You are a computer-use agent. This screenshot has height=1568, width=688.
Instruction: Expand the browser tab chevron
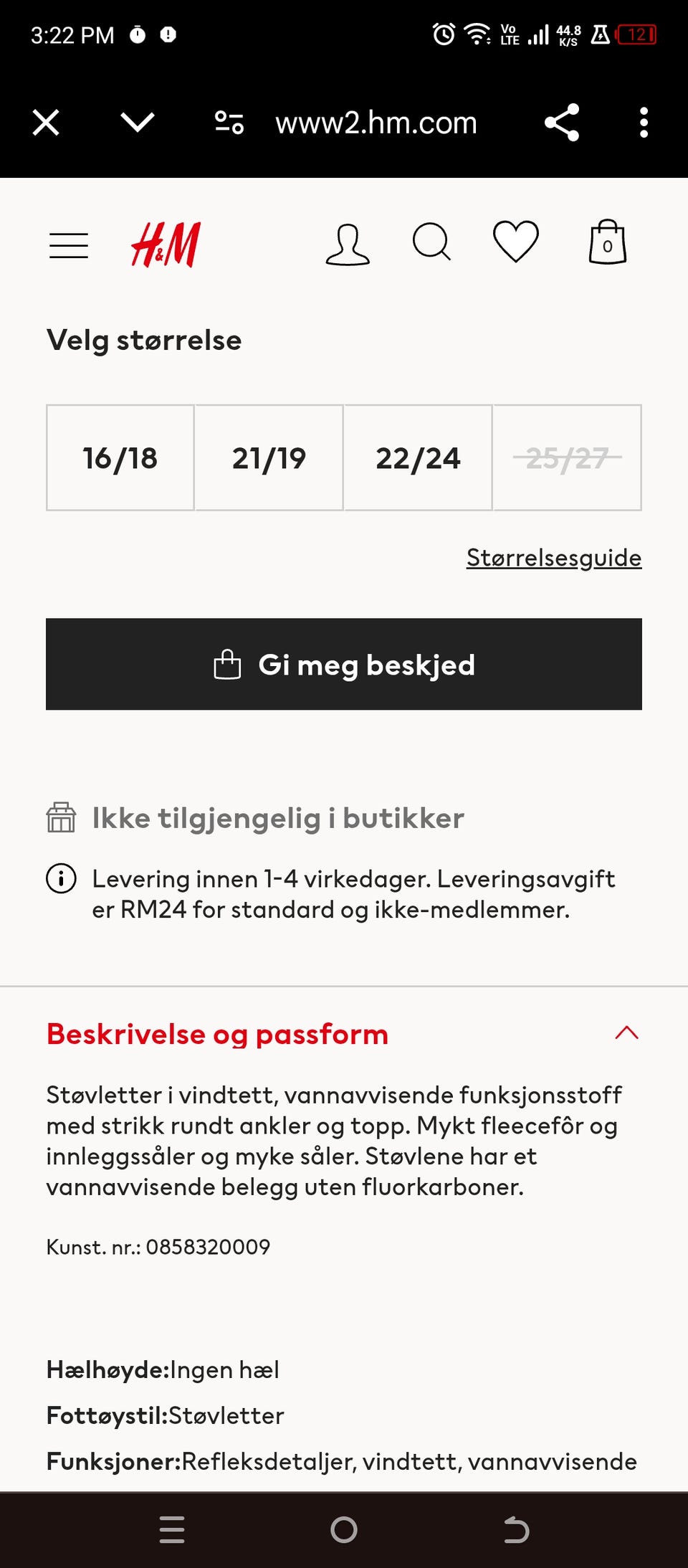coord(136,122)
